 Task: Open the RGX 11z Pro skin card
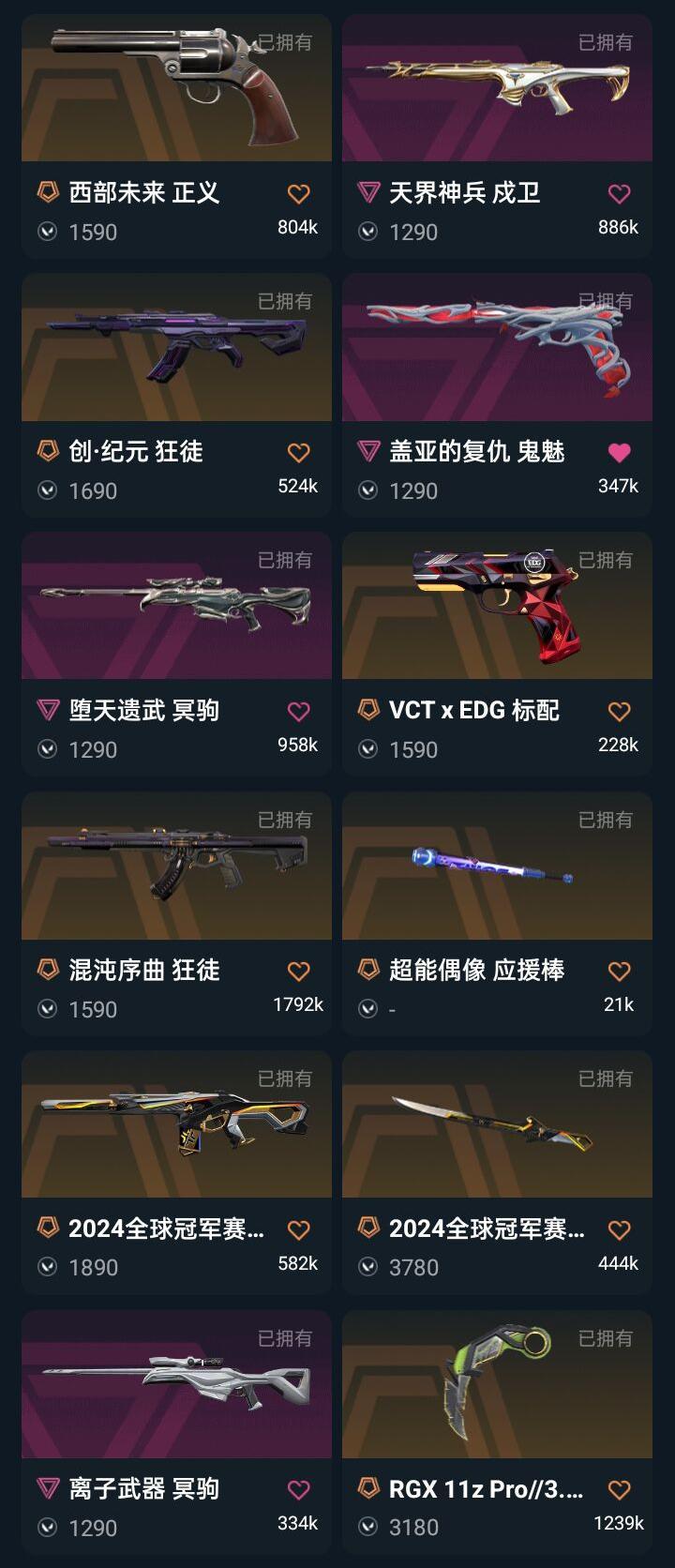[497, 1388]
